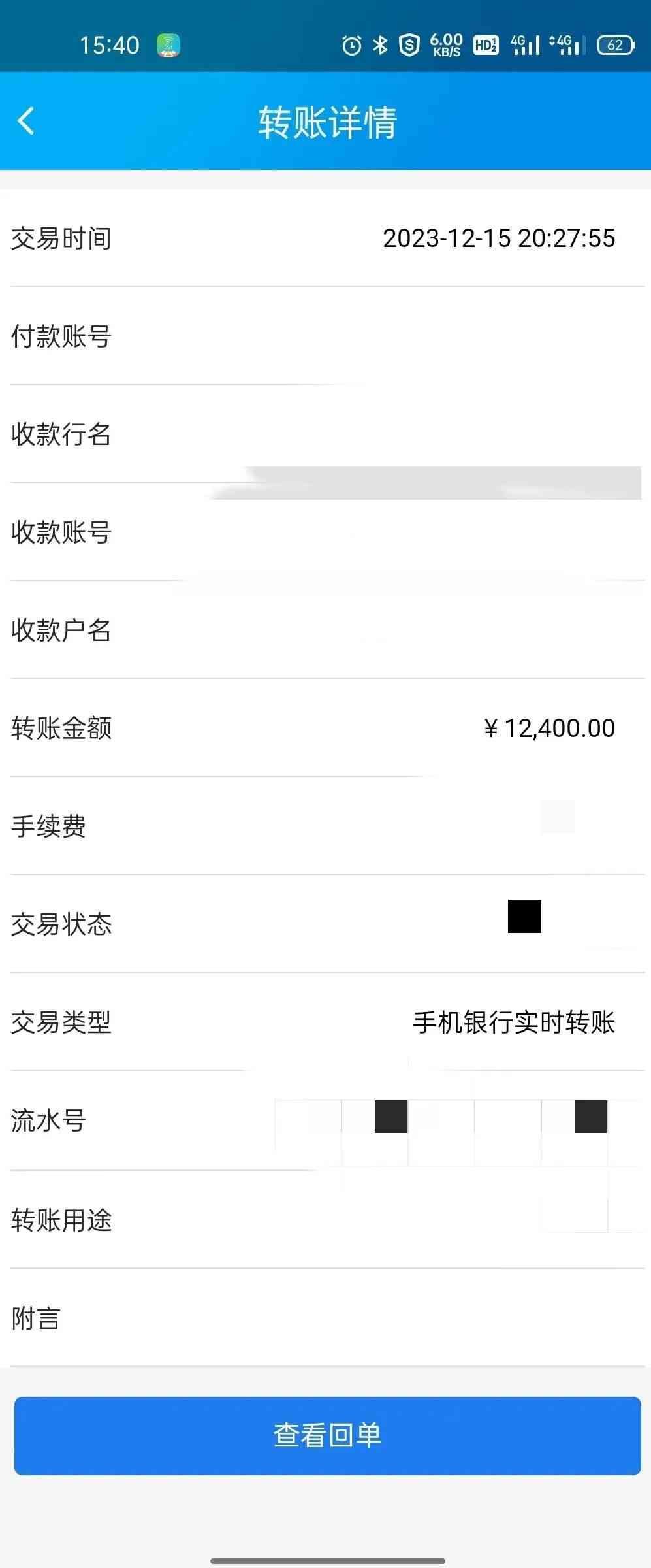Select the 手续费 fee row
Screen dimensions: 651x1568
326,825
